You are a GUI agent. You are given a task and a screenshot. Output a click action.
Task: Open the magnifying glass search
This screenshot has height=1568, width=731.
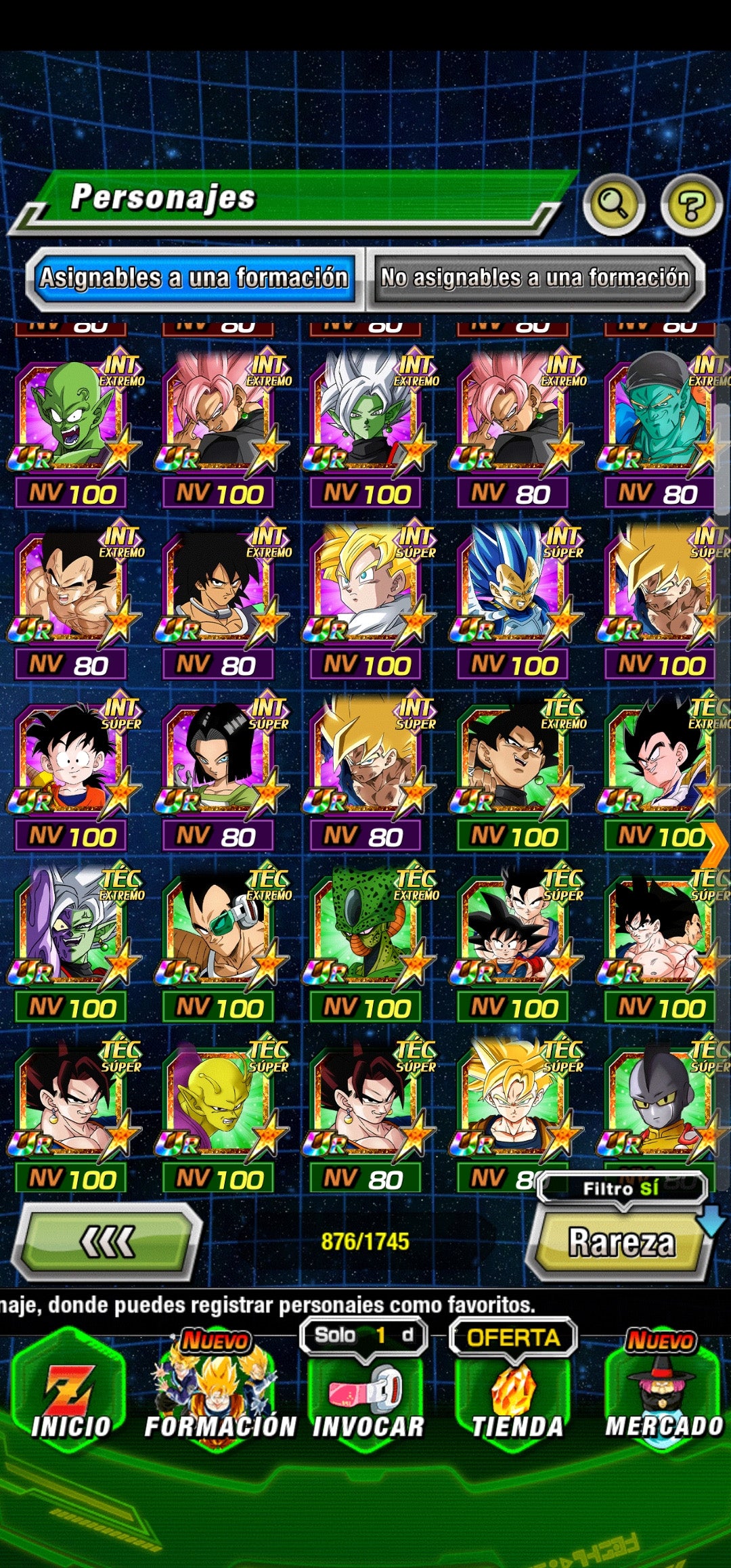click(613, 204)
